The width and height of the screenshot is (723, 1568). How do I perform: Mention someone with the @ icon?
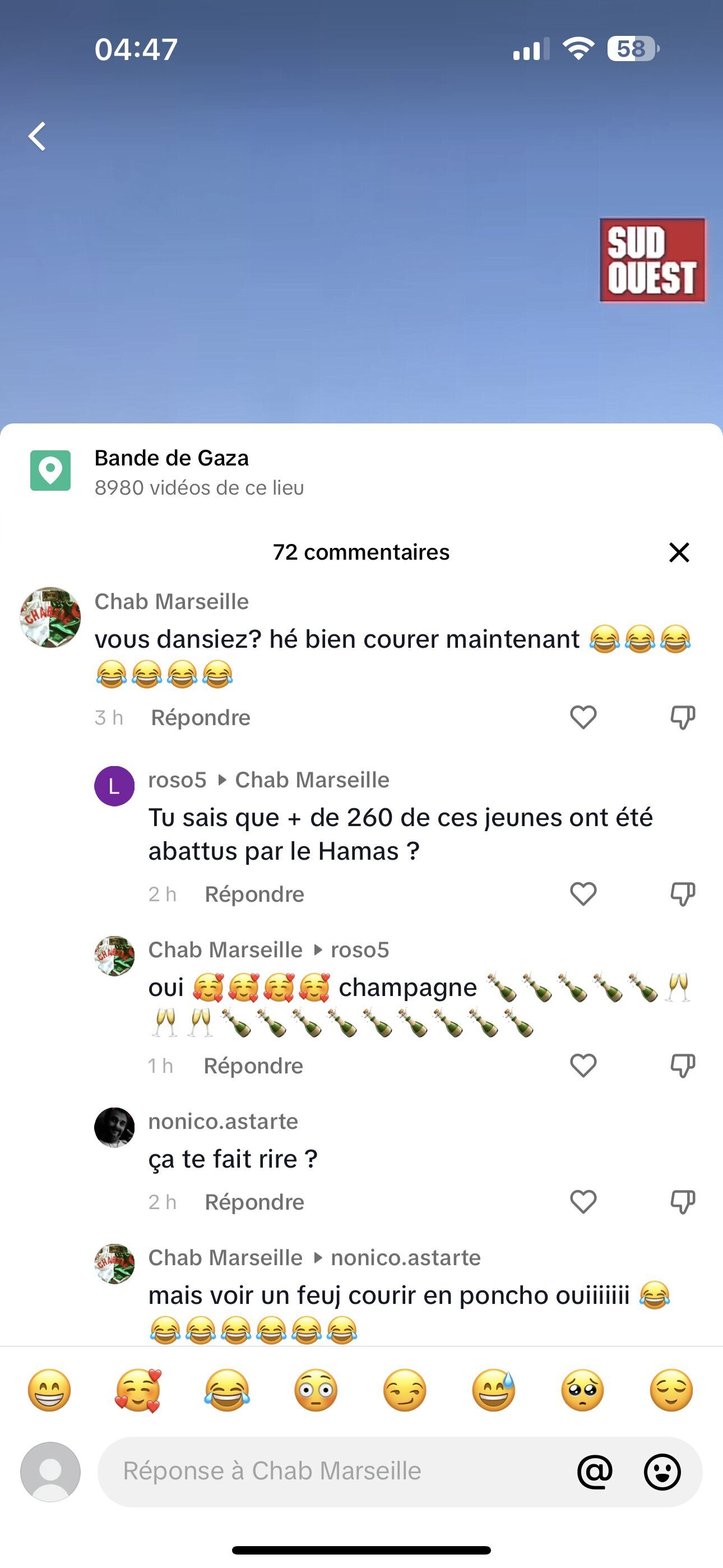coord(595,1472)
